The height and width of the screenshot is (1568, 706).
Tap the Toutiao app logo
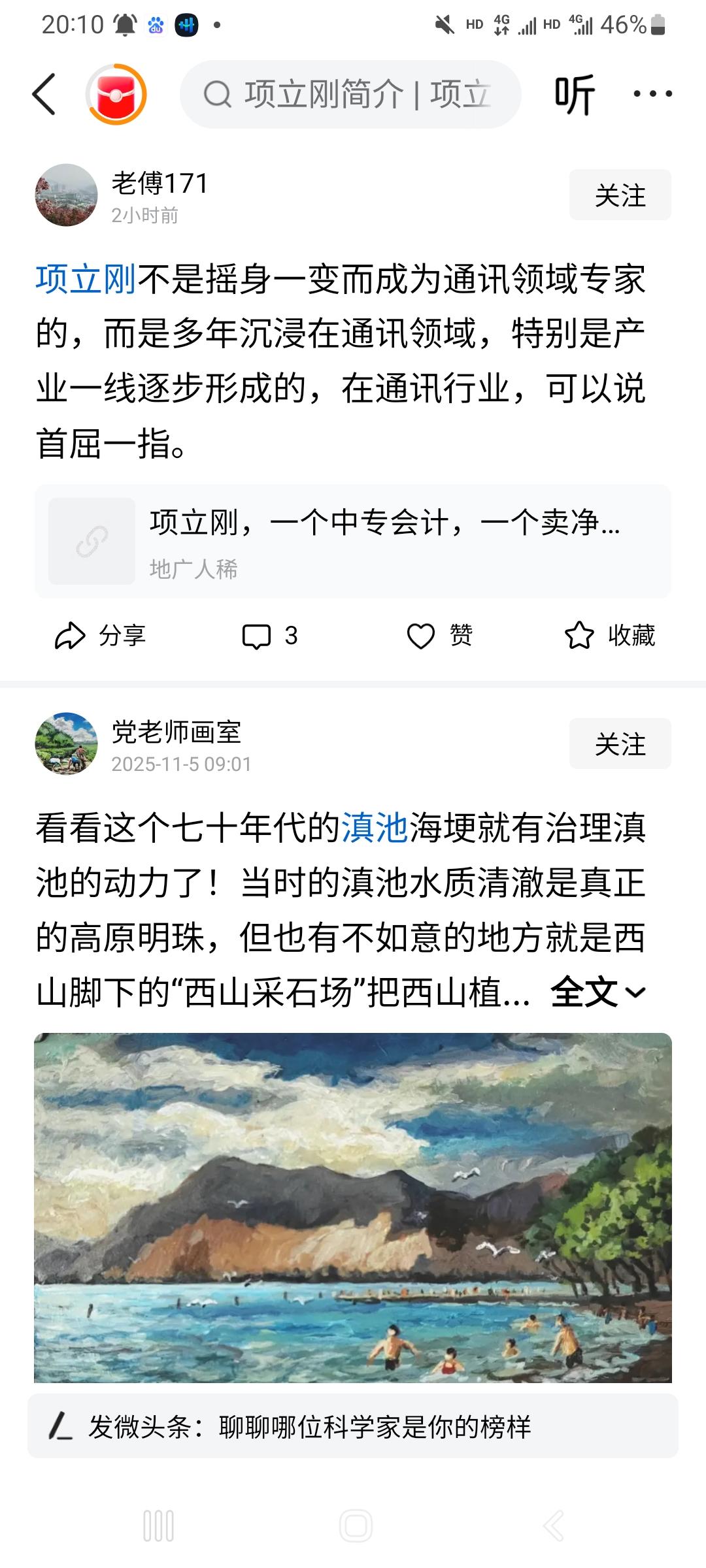point(116,95)
